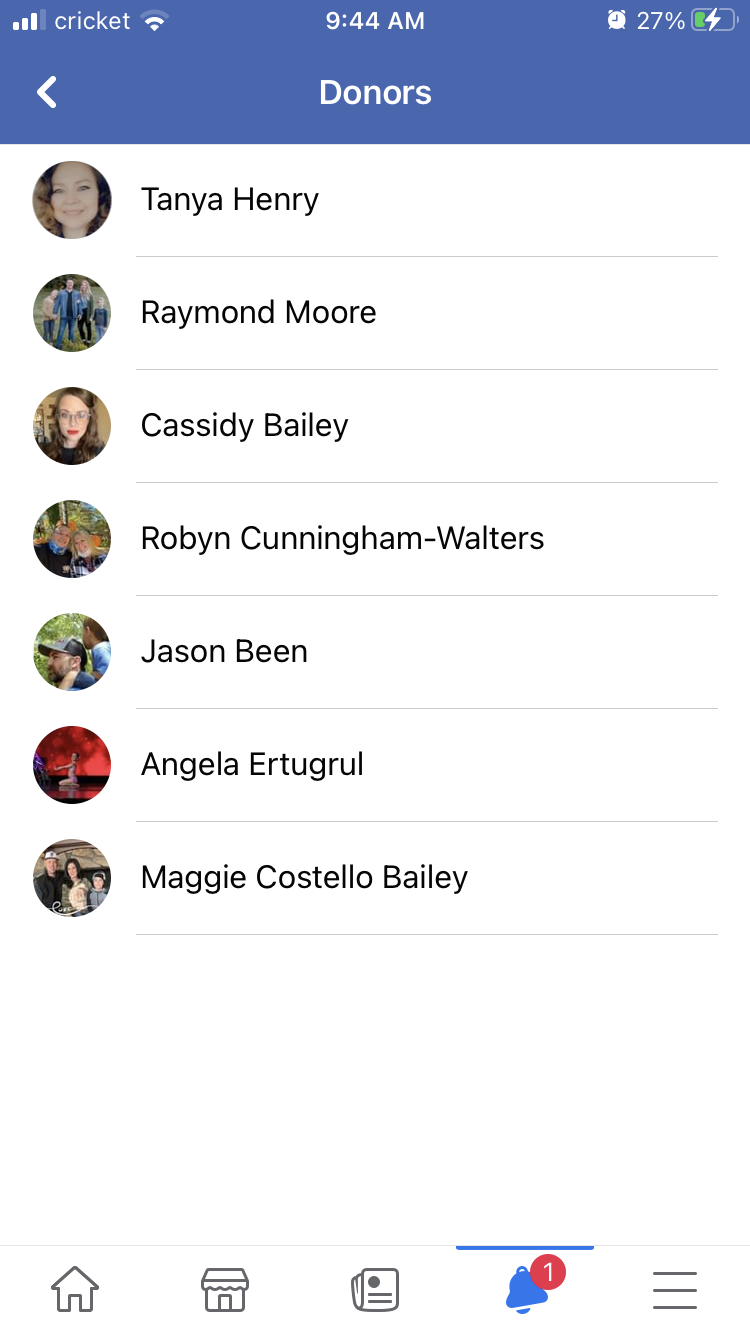Viewport: 750px width, 1334px height.
Task: Tap Angela Ertugrul's donor row
Action: coord(375,765)
